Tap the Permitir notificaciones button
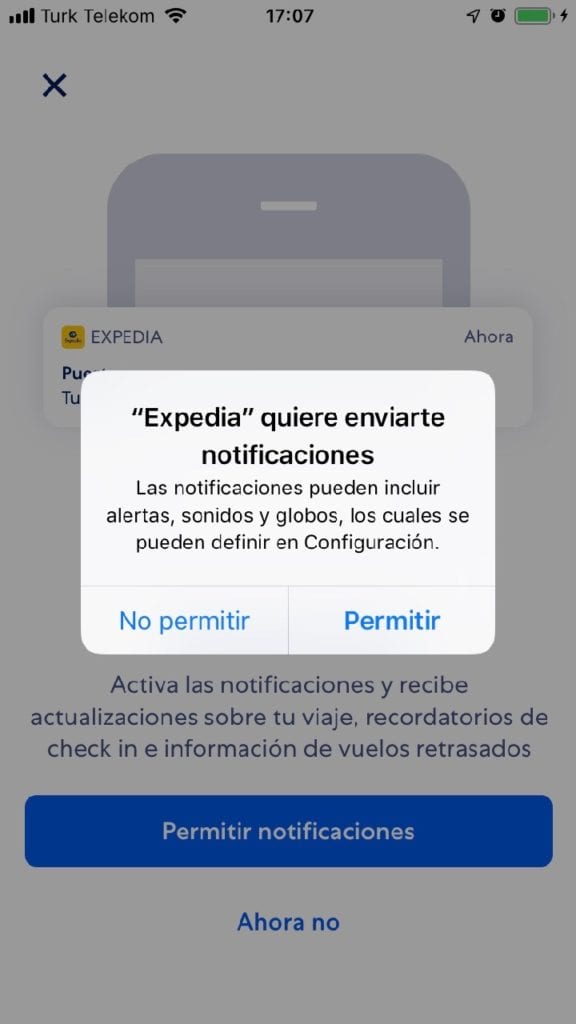 tap(289, 831)
